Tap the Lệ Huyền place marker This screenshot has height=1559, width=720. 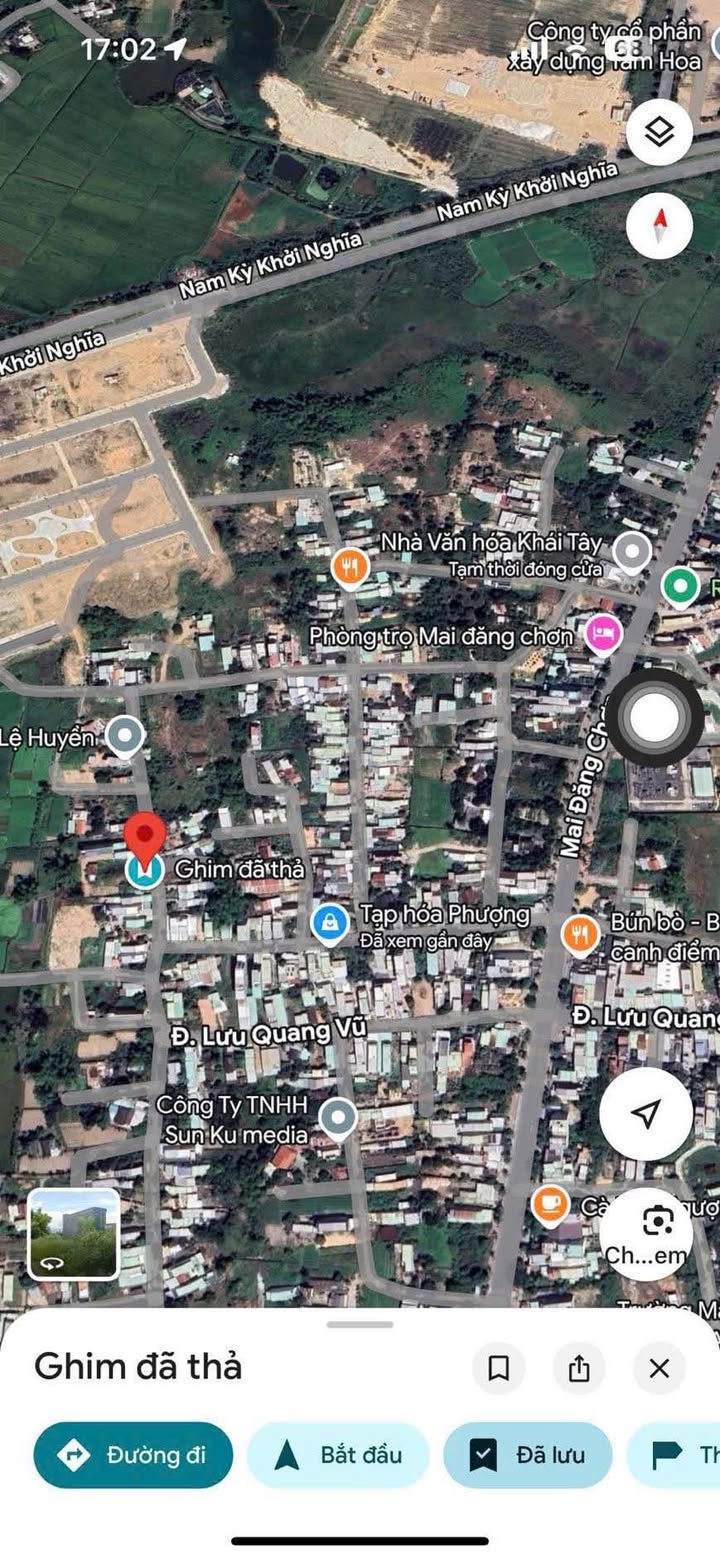click(x=125, y=738)
